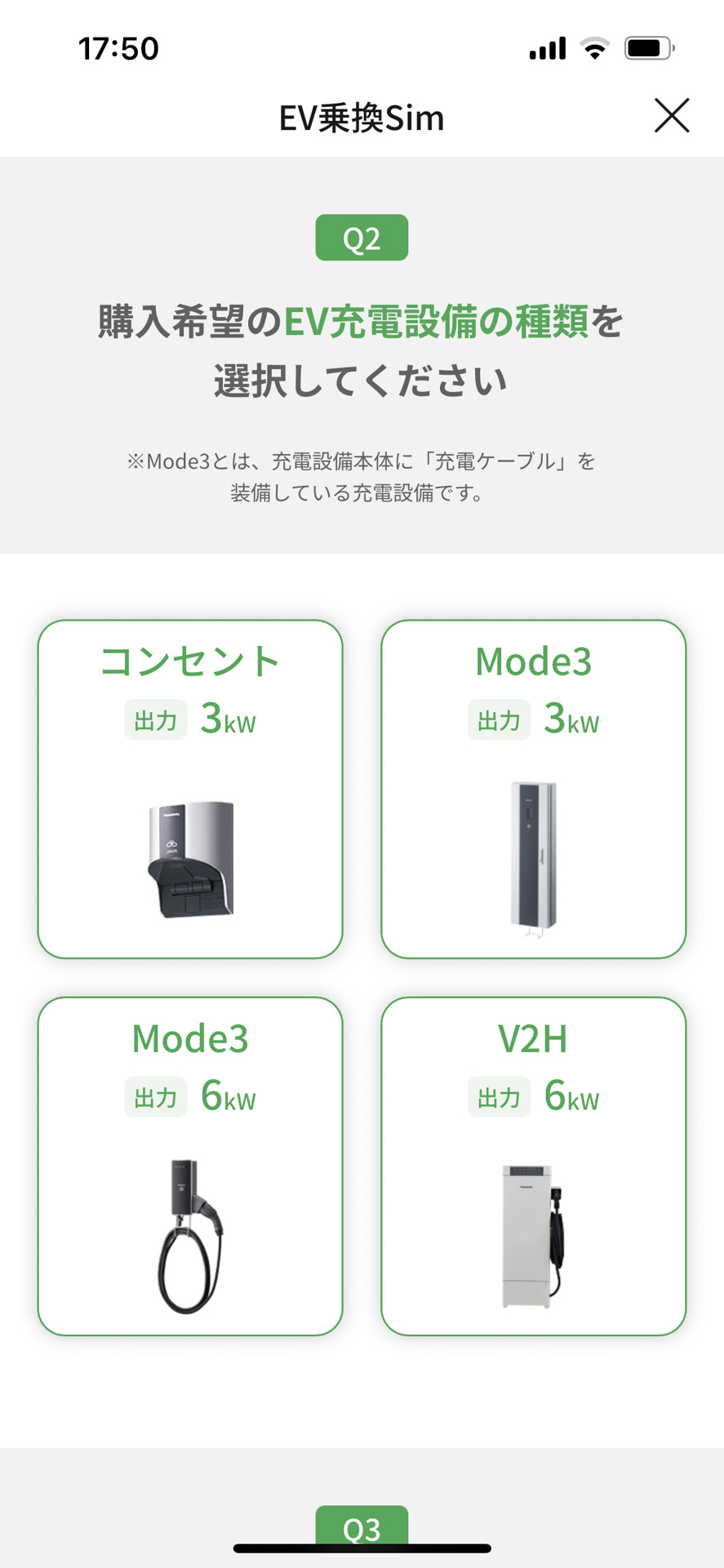The image size is (724, 1568).
Task: Tap the Mode3 explanation note text
Action: [x=362, y=476]
